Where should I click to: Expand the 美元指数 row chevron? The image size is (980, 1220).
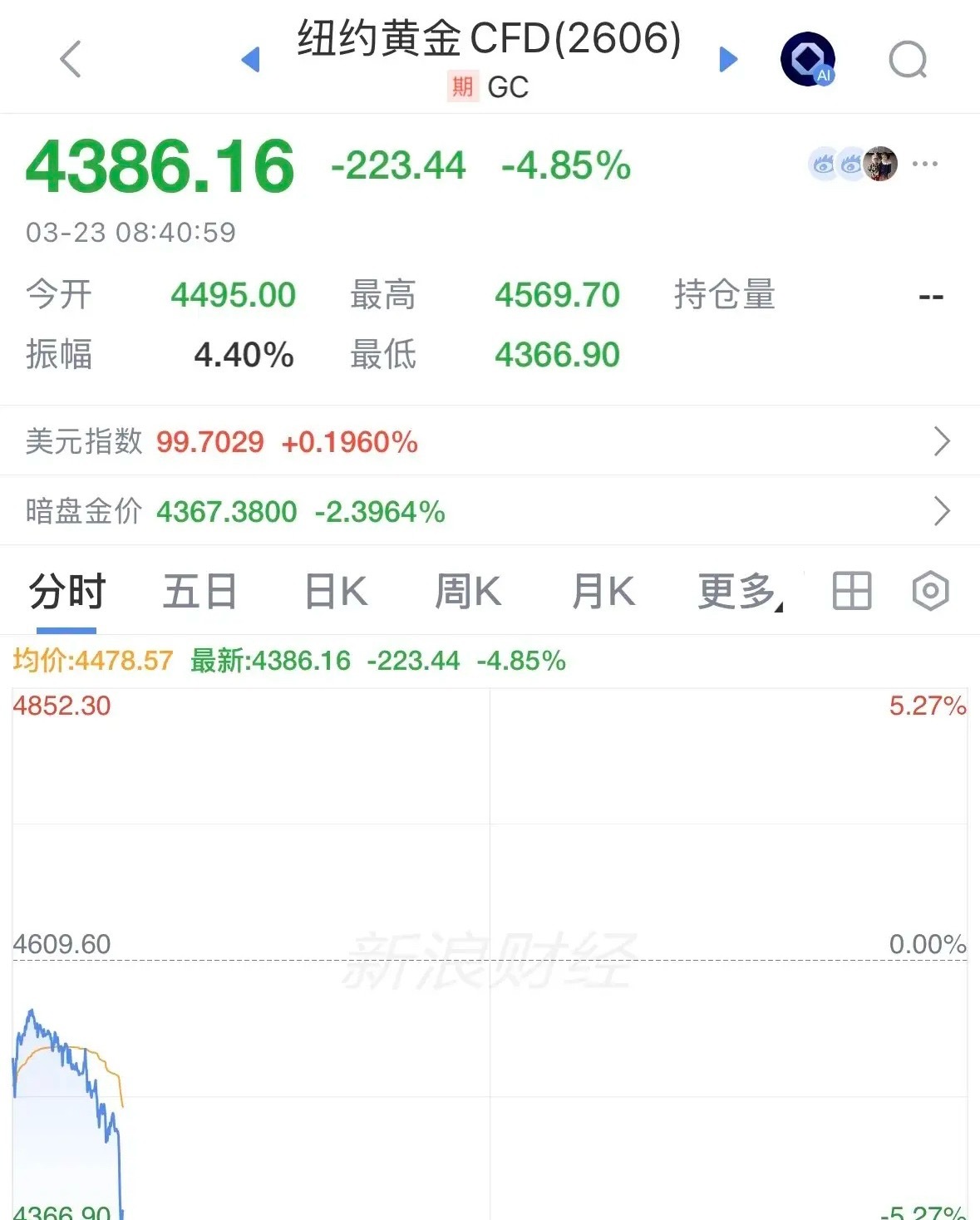tap(942, 442)
